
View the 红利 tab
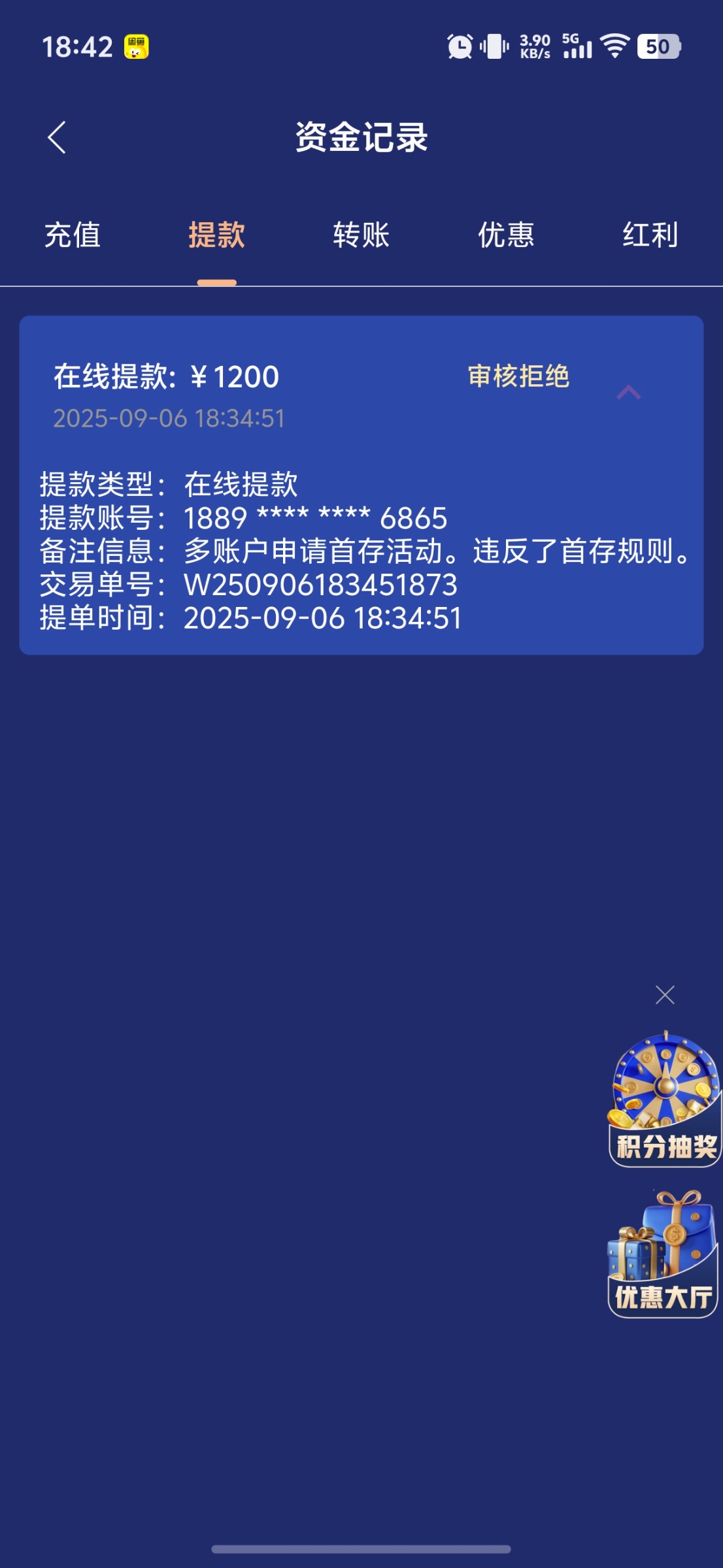tap(650, 235)
